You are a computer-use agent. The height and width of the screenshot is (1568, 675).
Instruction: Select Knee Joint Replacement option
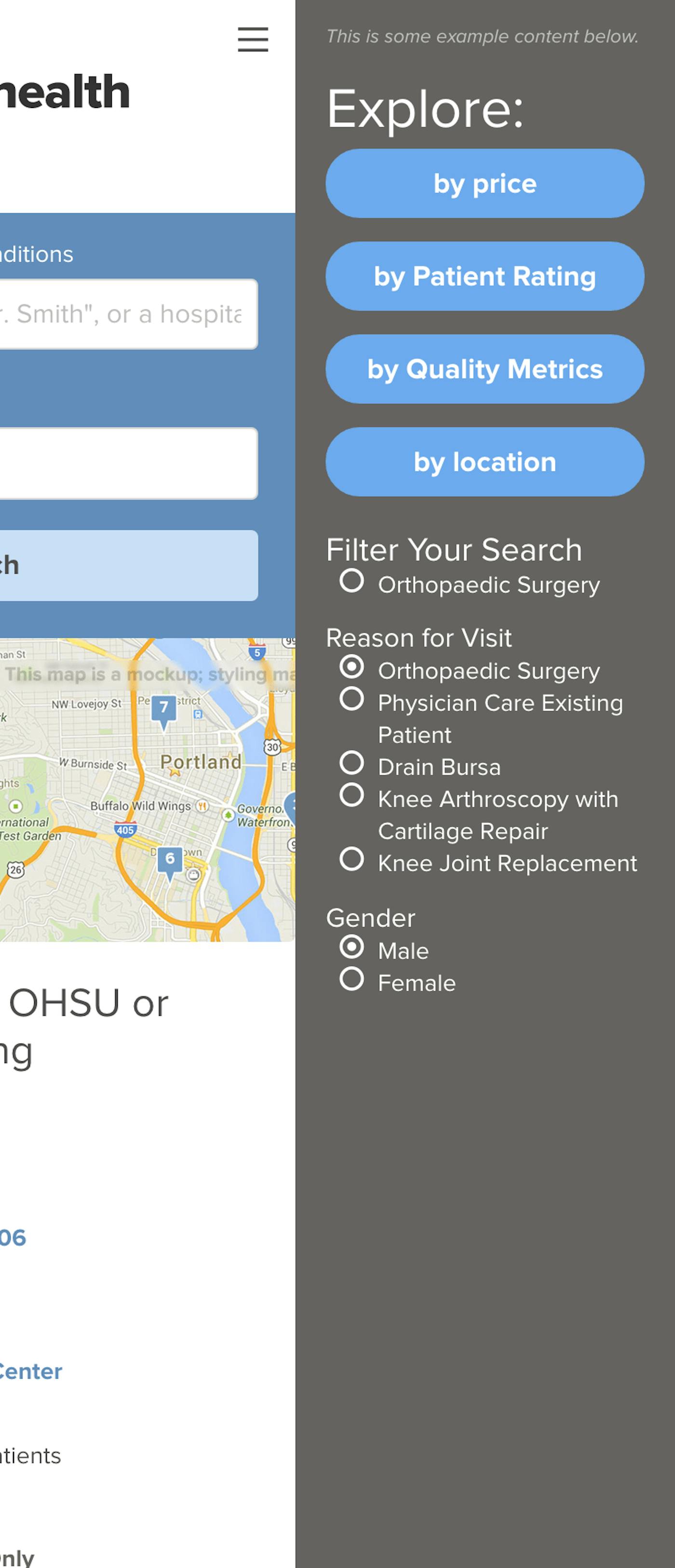(x=352, y=860)
